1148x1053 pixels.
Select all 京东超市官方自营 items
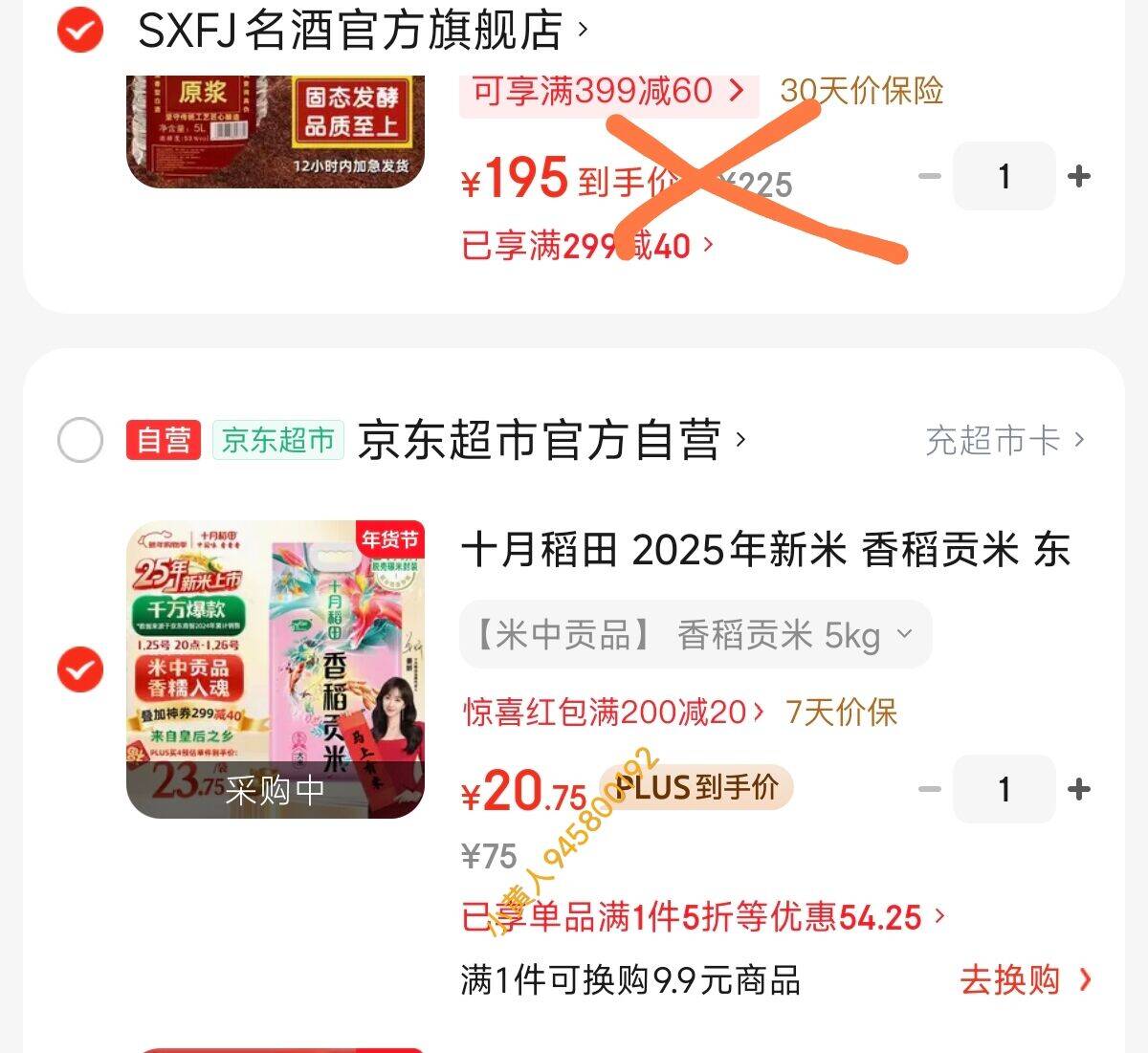point(80,440)
